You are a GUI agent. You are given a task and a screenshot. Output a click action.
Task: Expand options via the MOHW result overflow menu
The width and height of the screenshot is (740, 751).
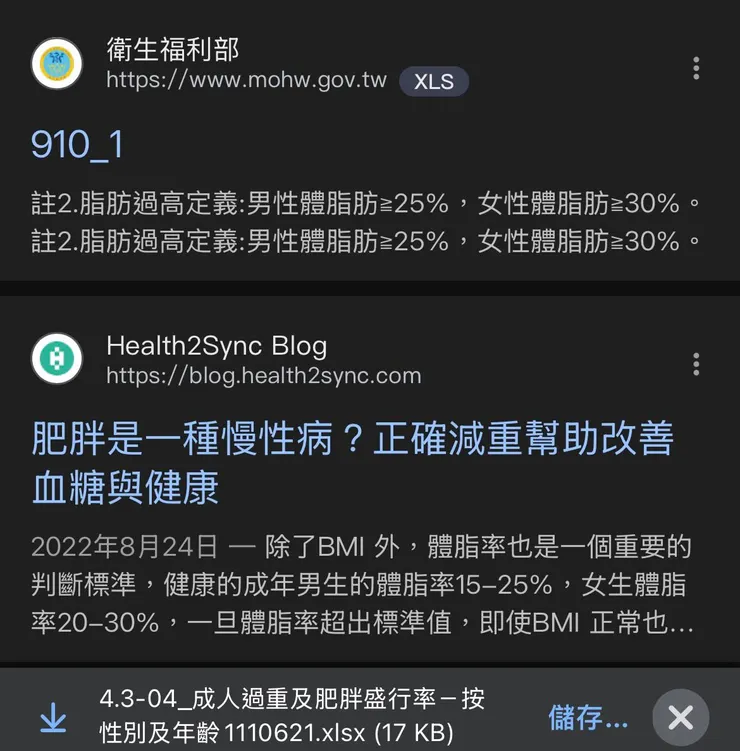[x=696, y=68]
